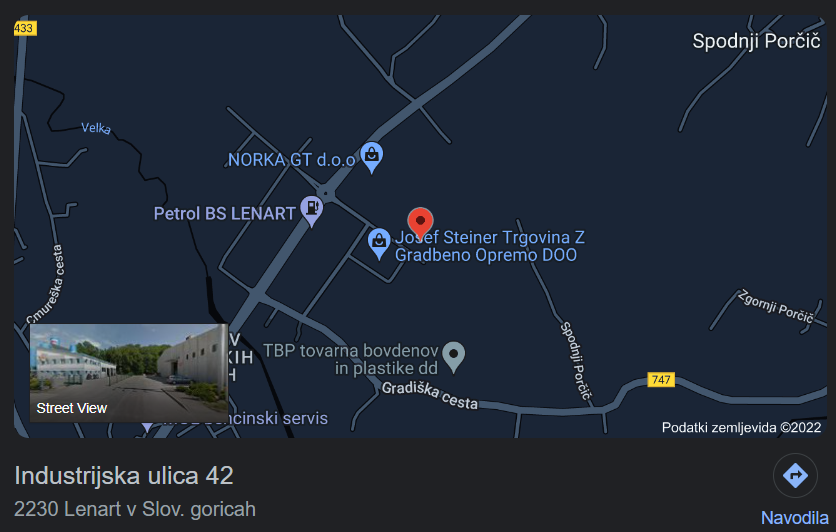
Task: Tap the red pin at Industrijska ulica
Action: click(x=421, y=221)
